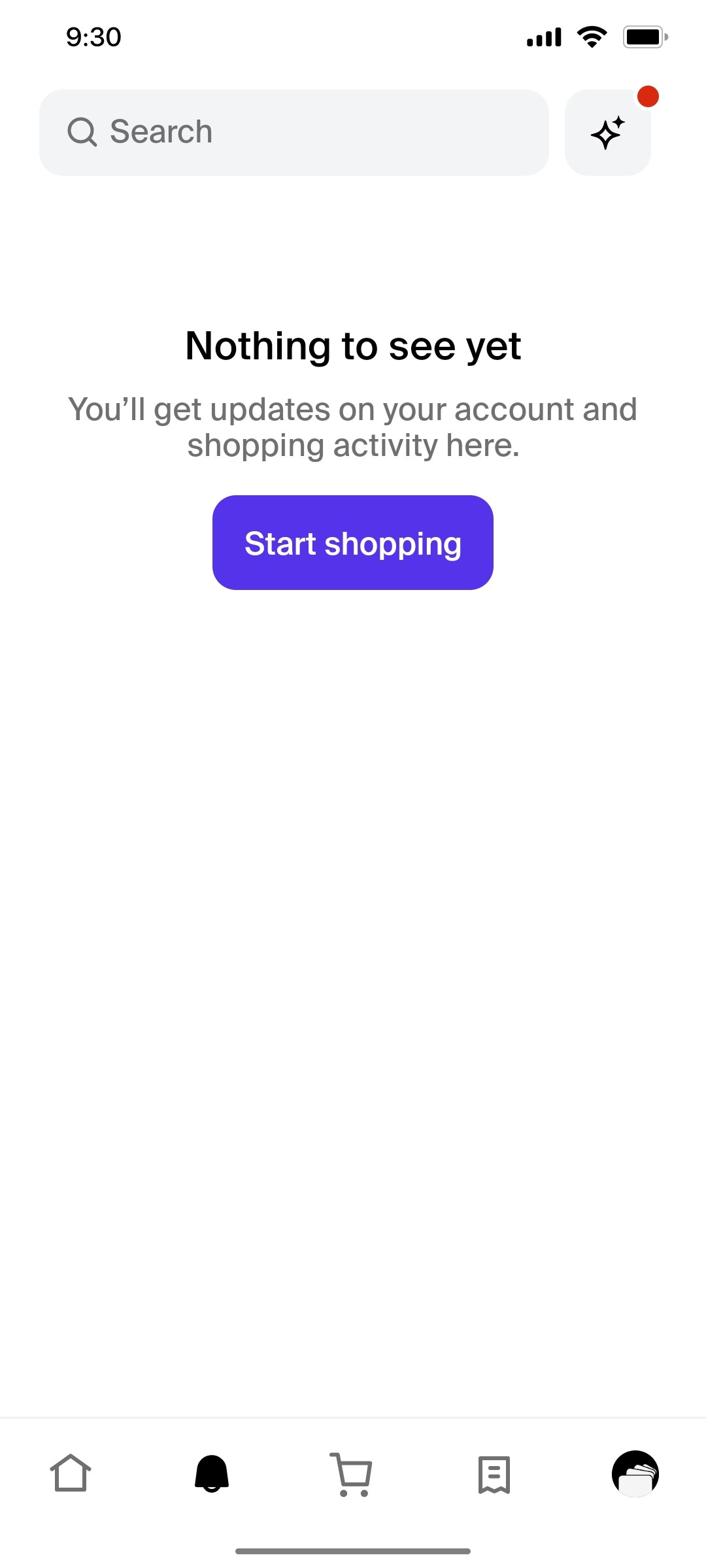706x1568 pixels.
Task: Tap the home indicator bar at bottom
Action: 353,1548
